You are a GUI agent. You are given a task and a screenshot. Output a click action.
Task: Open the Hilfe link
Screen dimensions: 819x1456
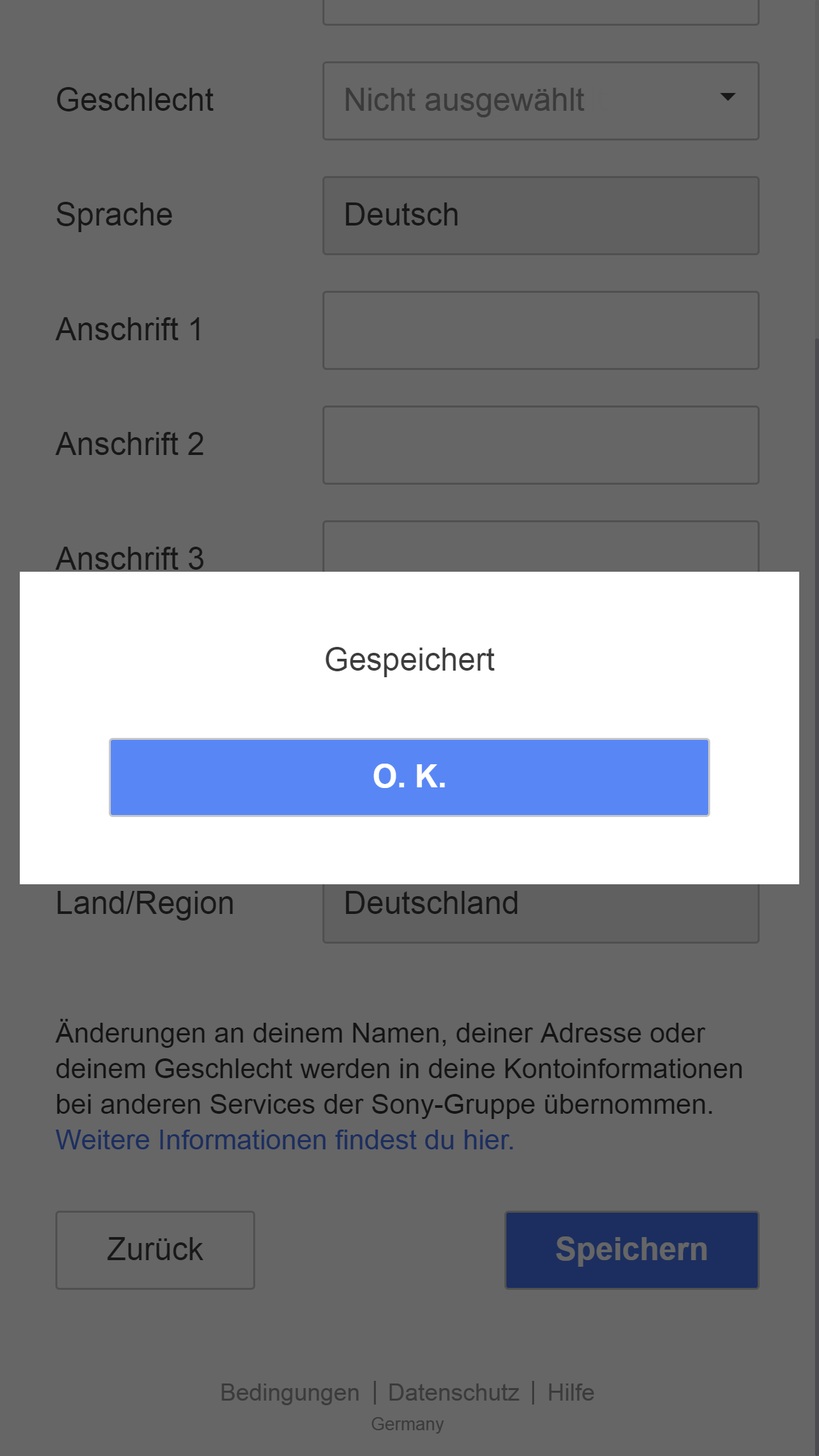(x=570, y=1392)
